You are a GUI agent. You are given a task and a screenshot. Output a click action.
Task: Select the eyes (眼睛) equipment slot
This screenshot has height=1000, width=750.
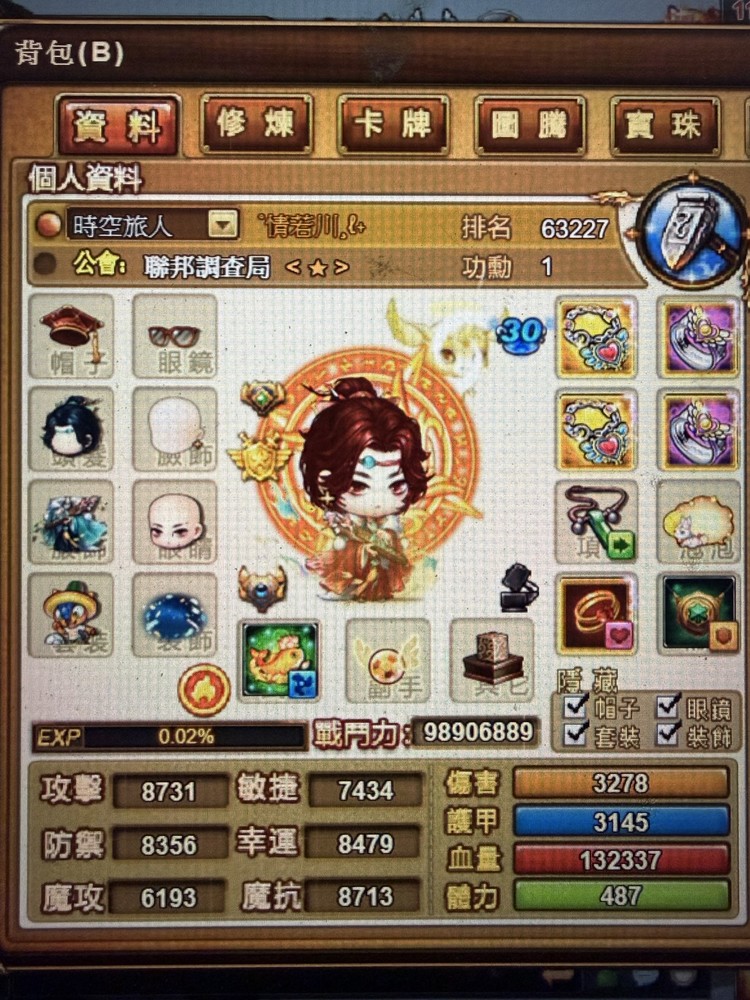pos(175,525)
